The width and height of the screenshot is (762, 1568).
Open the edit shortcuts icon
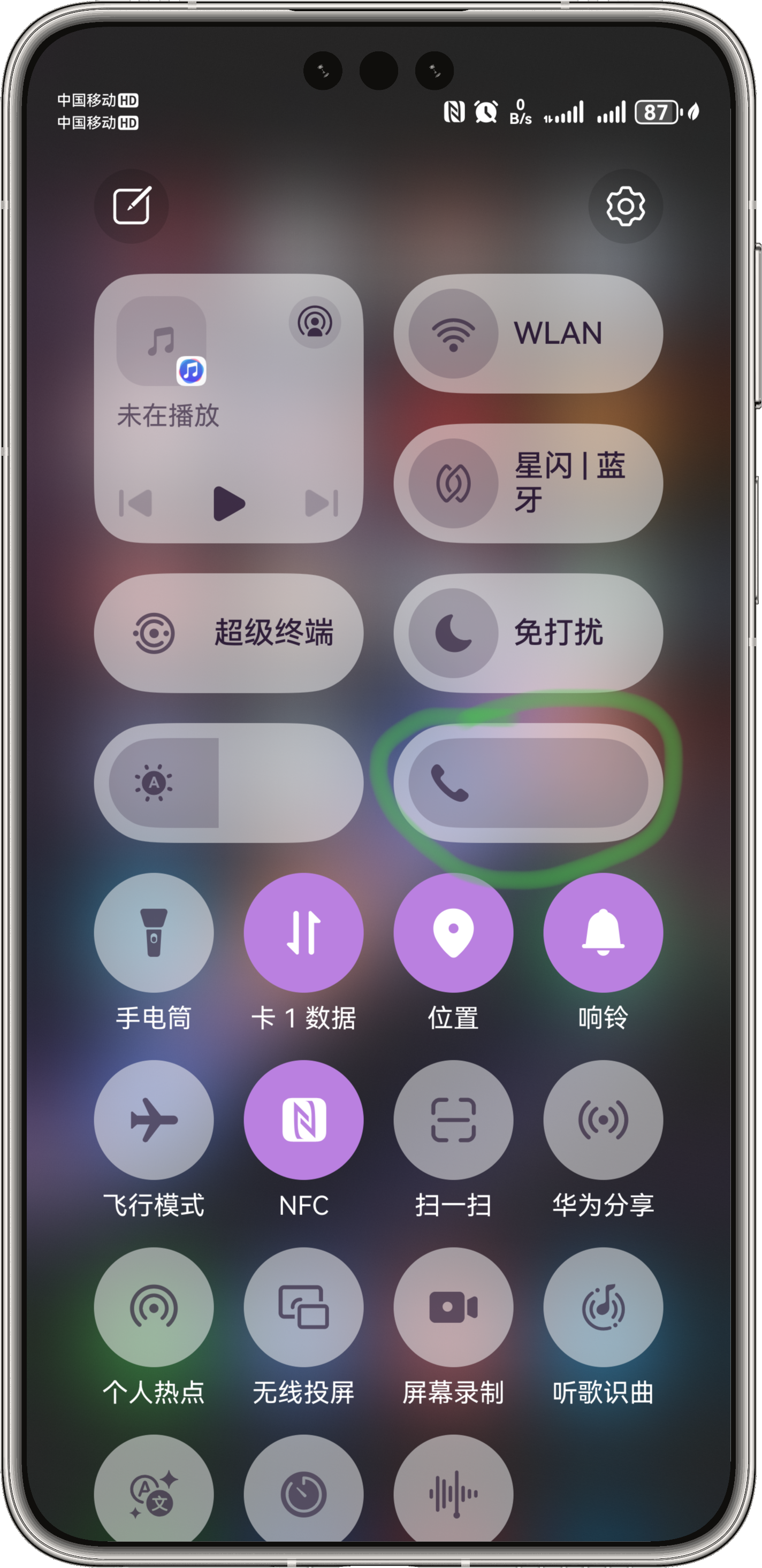tap(132, 206)
